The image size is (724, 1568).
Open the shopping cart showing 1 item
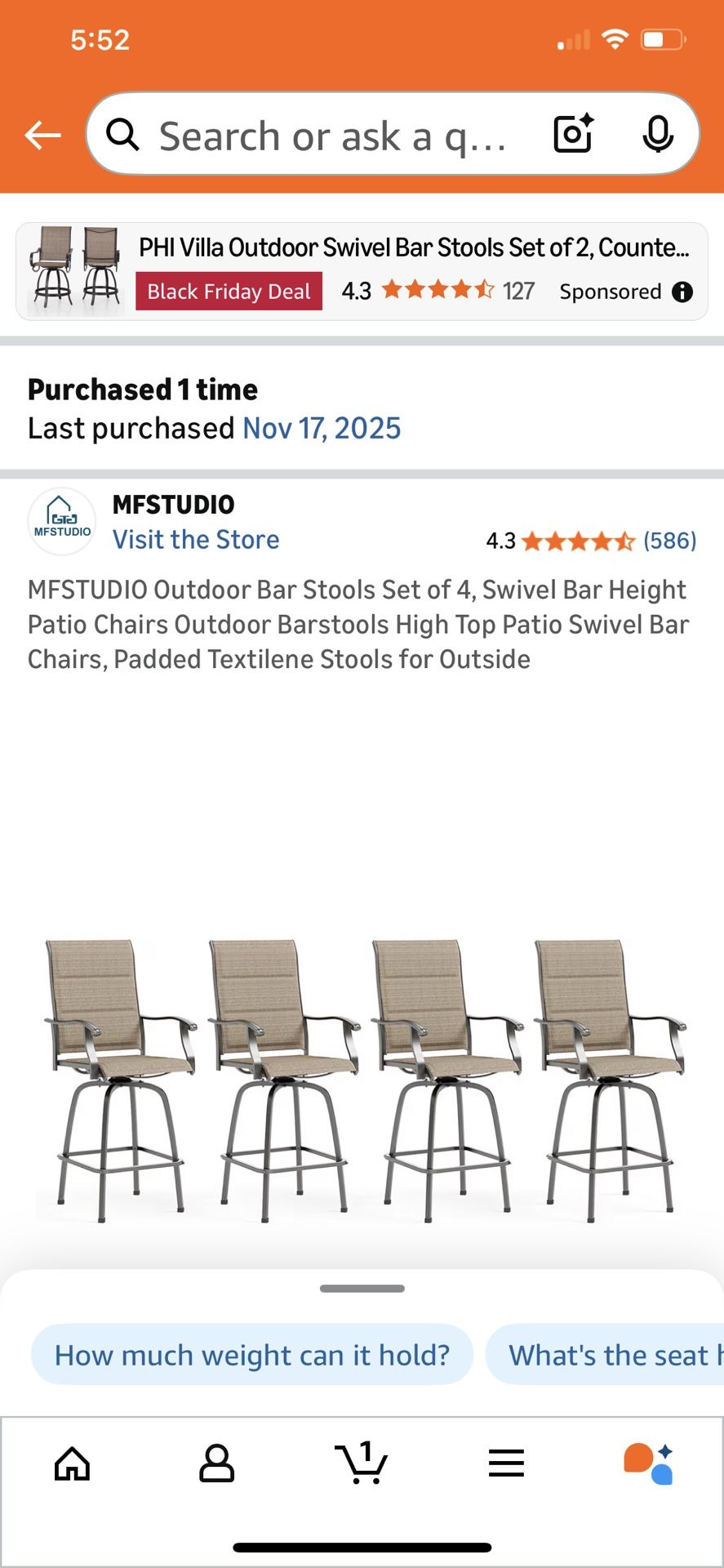tap(362, 1463)
